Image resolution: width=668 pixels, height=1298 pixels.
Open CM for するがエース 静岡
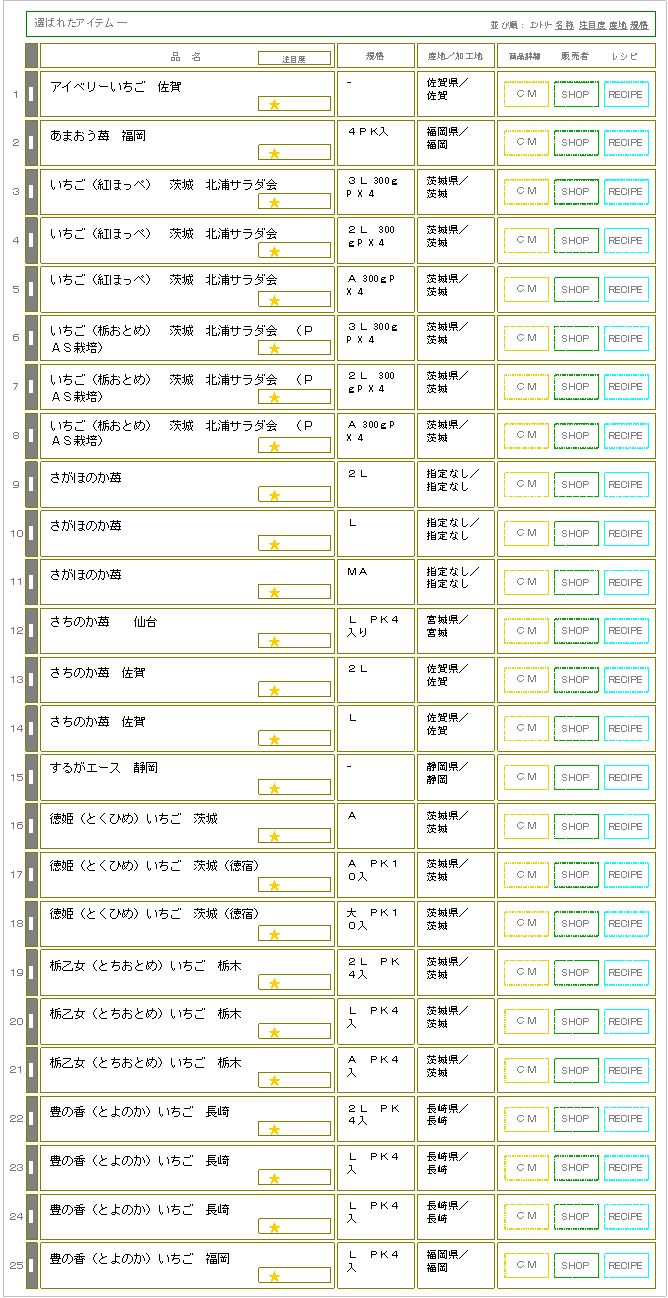(526, 777)
